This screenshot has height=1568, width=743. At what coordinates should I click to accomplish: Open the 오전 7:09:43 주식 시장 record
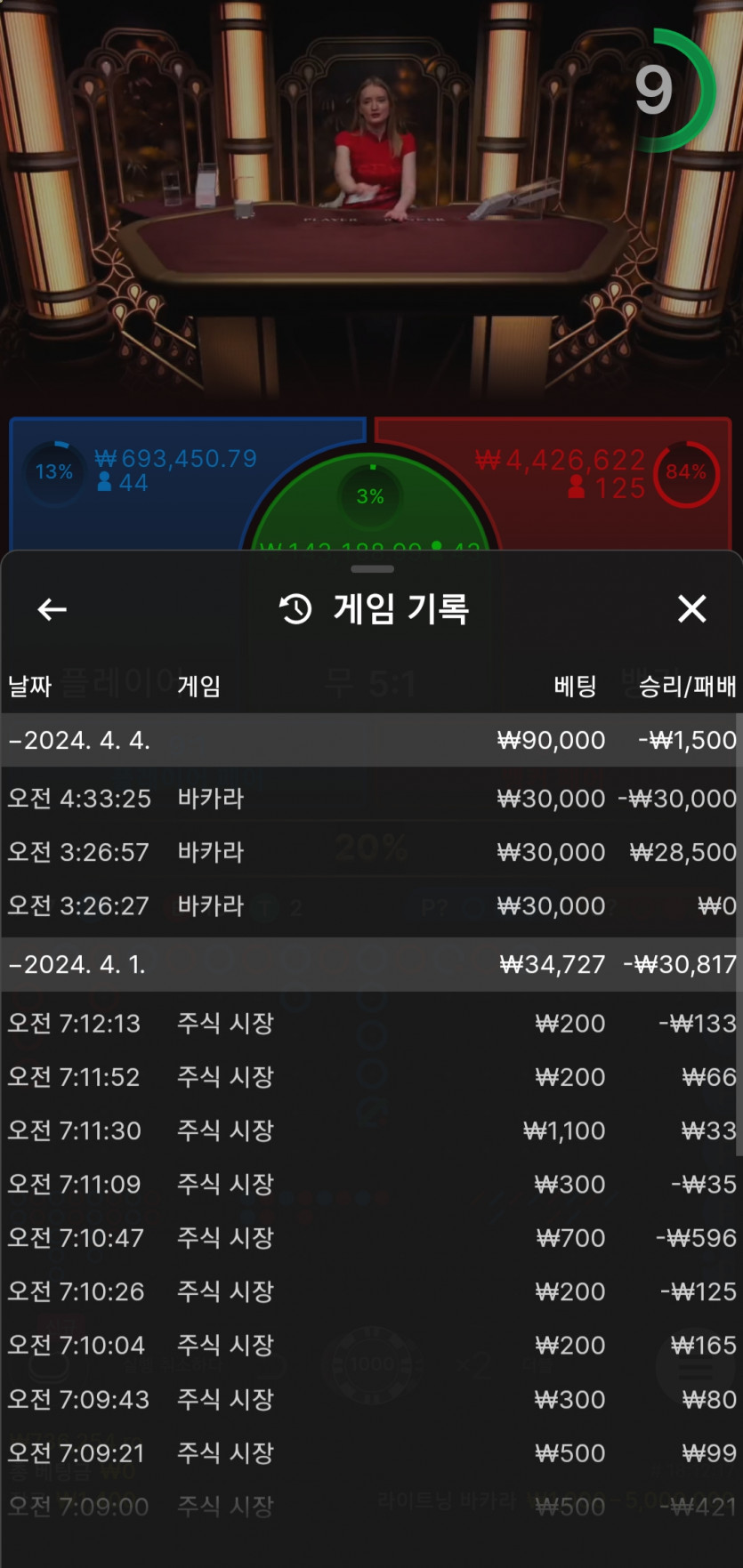pyautogui.click(x=370, y=1399)
